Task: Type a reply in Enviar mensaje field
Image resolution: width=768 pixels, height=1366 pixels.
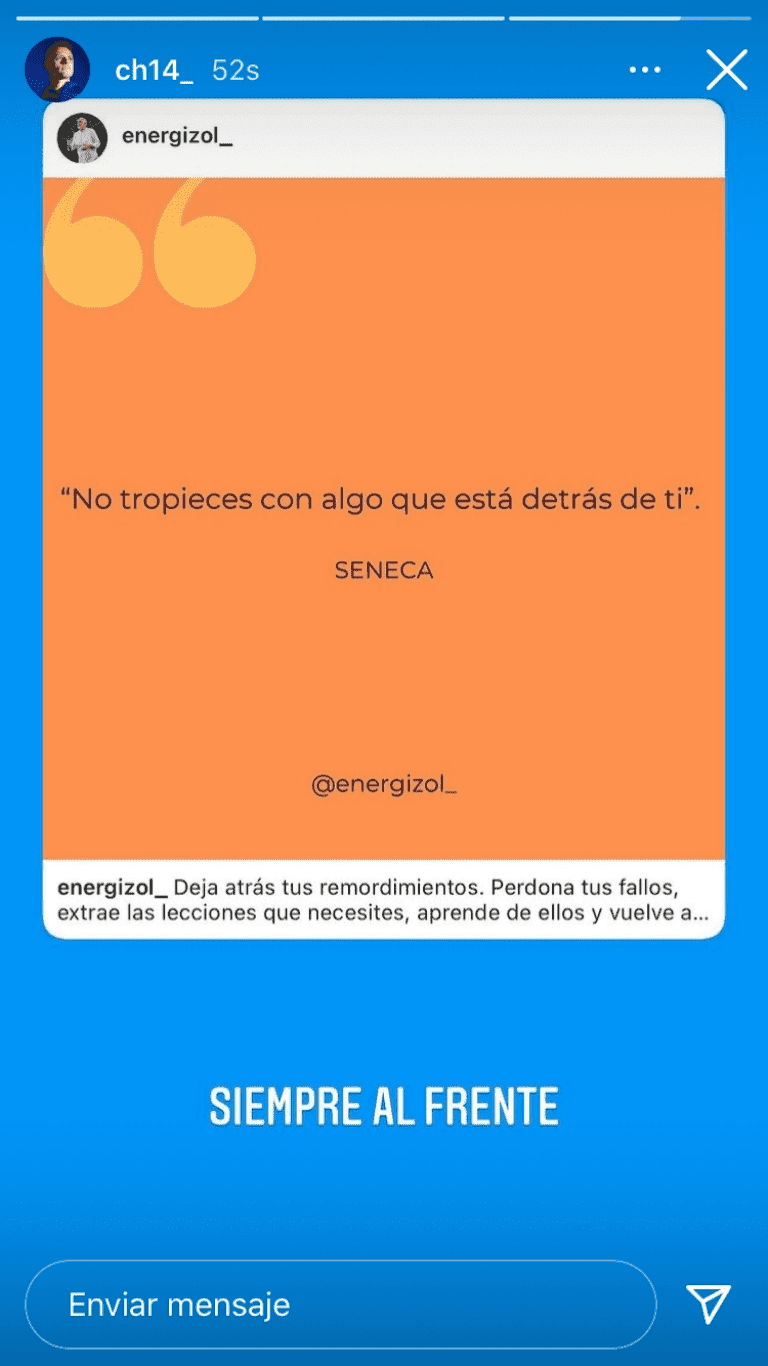Action: 340,1304
